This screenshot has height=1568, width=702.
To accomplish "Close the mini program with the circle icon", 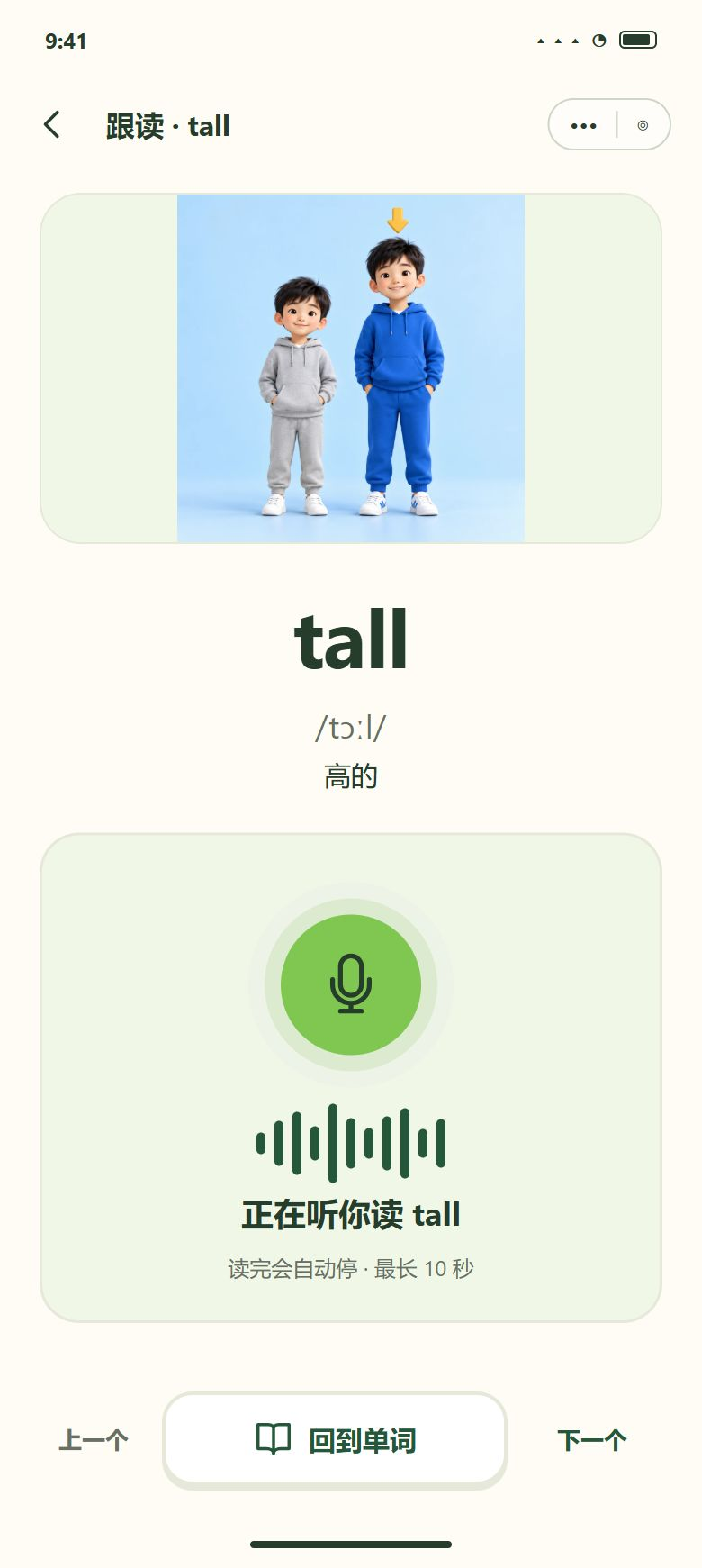I will (643, 125).
